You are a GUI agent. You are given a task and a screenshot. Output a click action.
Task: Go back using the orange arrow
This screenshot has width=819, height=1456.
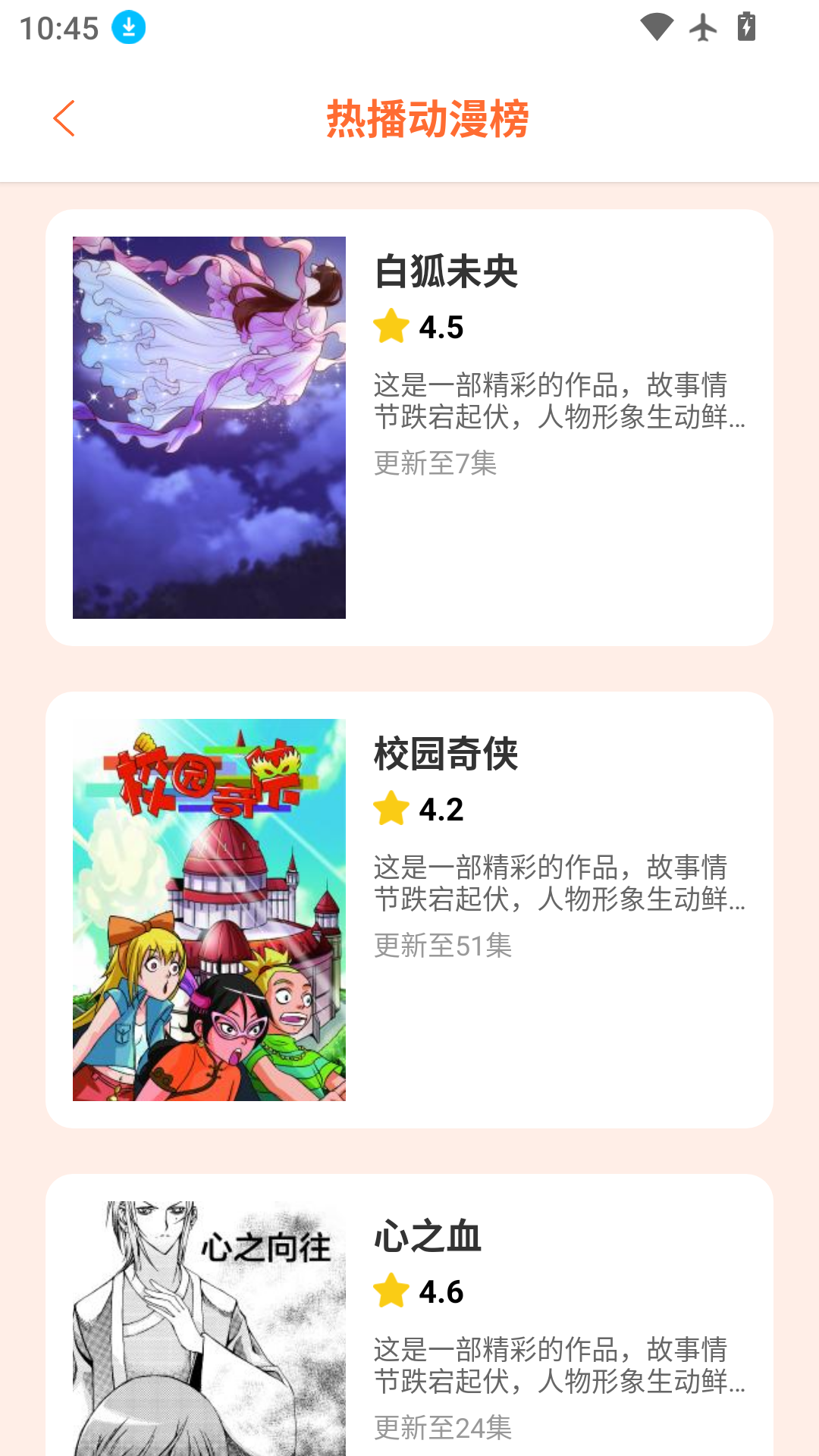pyautogui.click(x=64, y=119)
